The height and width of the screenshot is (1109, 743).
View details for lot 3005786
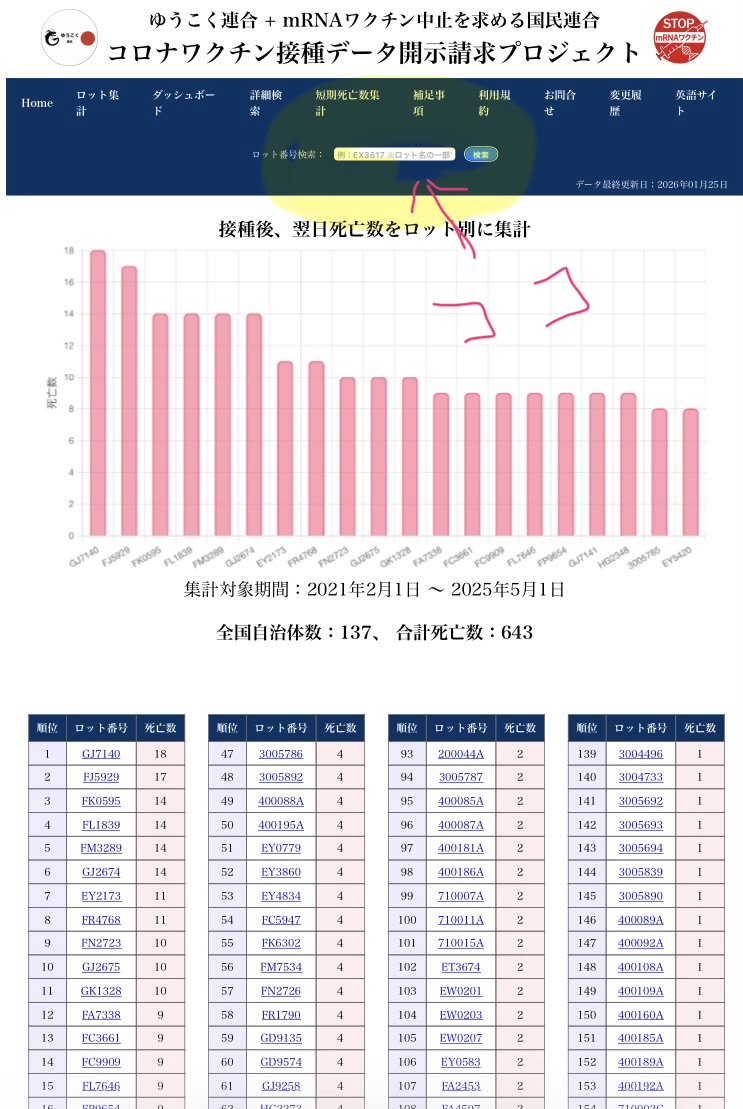point(281,754)
